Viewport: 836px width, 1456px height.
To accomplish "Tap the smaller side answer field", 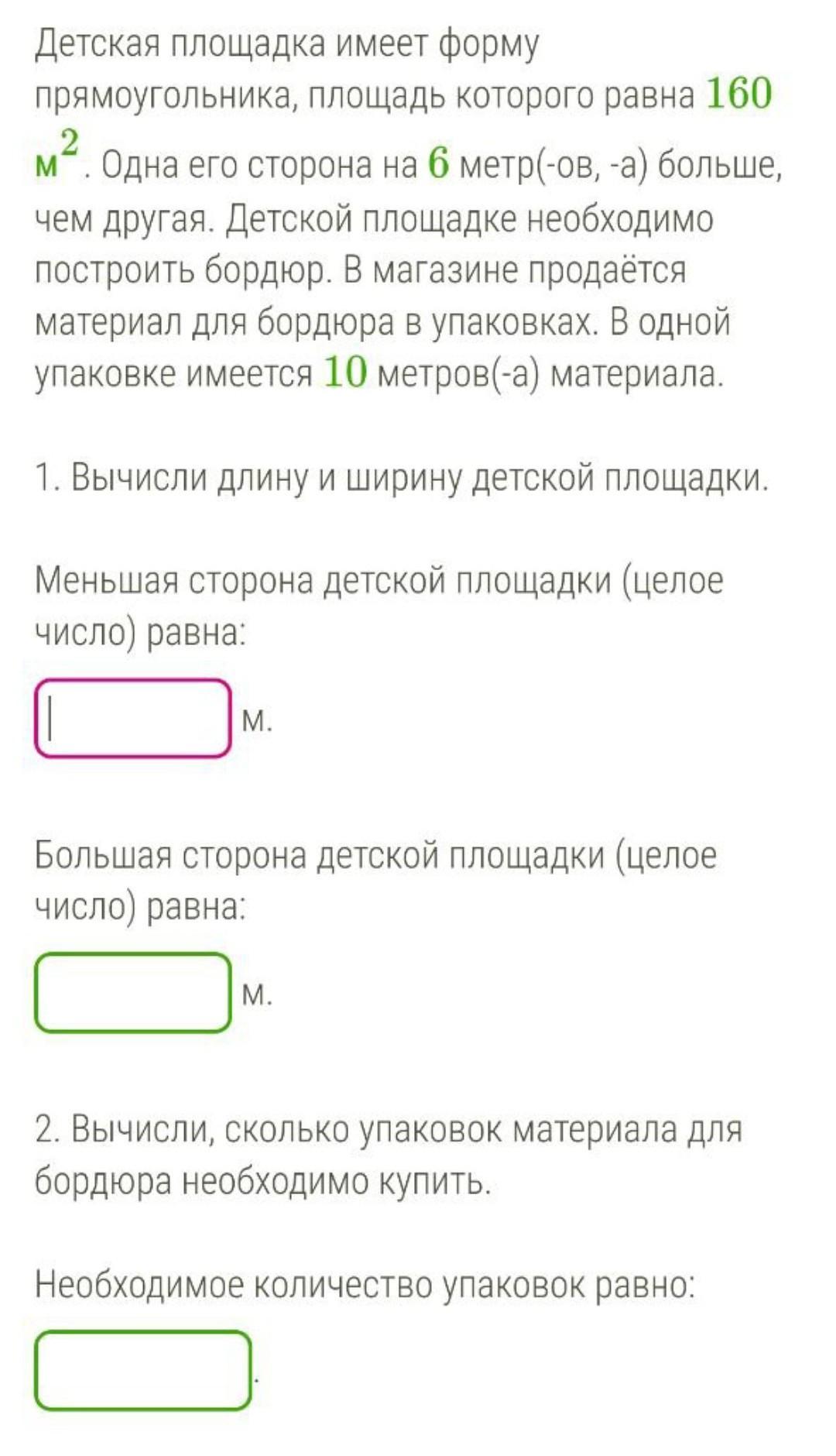I will (x=133, y=718).
